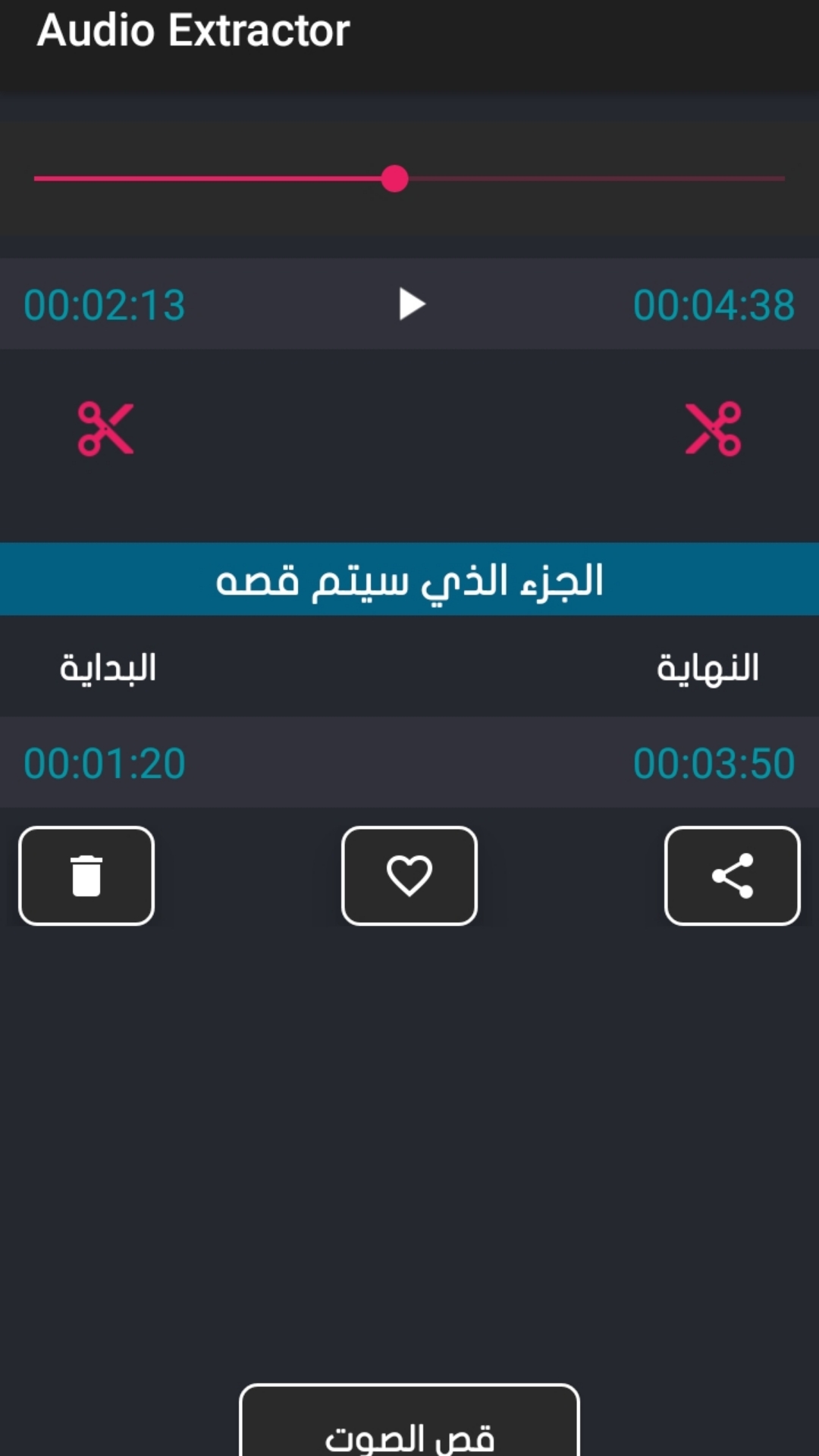Select the النهاية end label
819x1456 pixels.
708,667
